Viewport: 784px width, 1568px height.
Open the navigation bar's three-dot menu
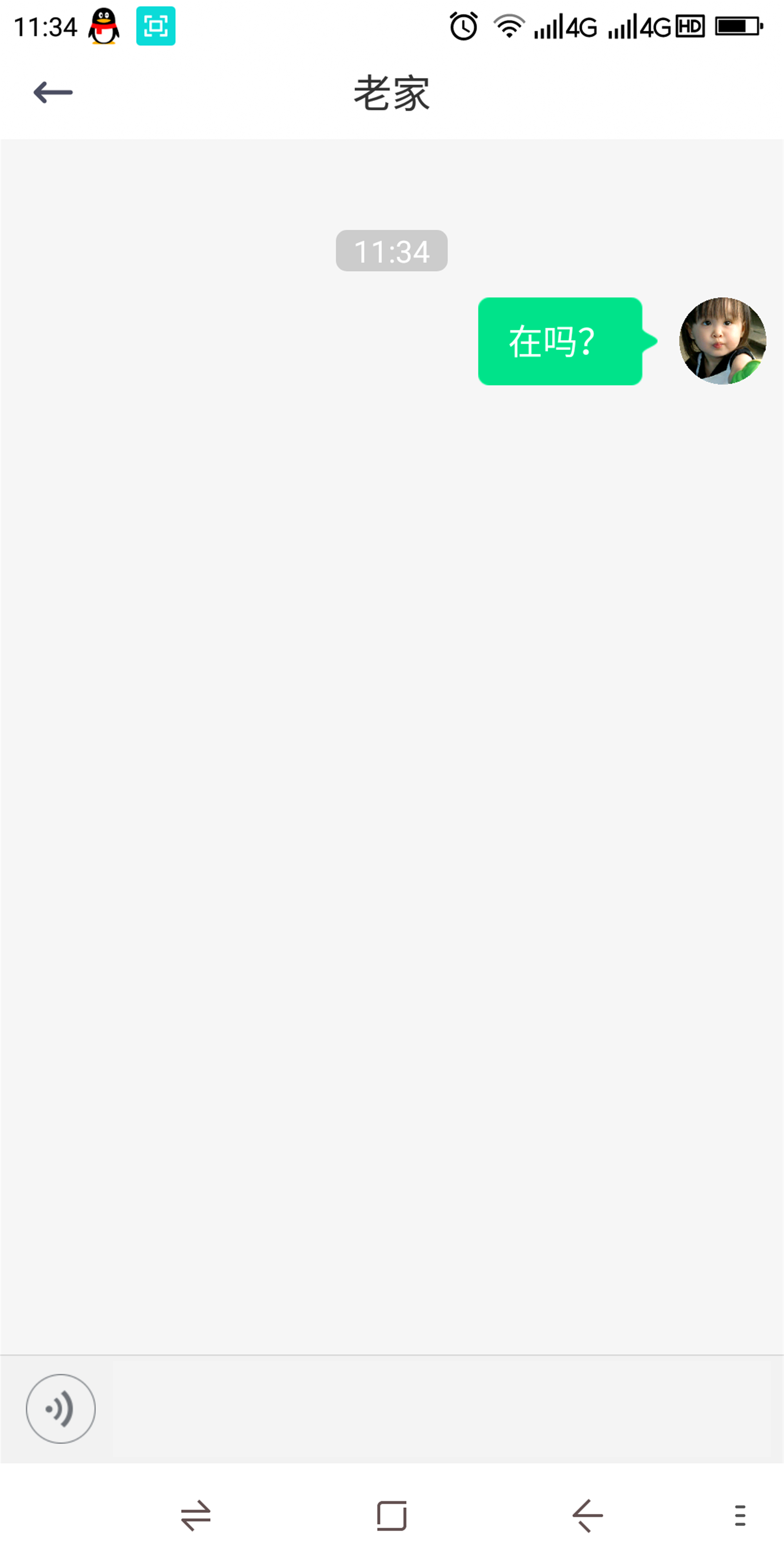pyautogui.click(x=740, y=1515)
